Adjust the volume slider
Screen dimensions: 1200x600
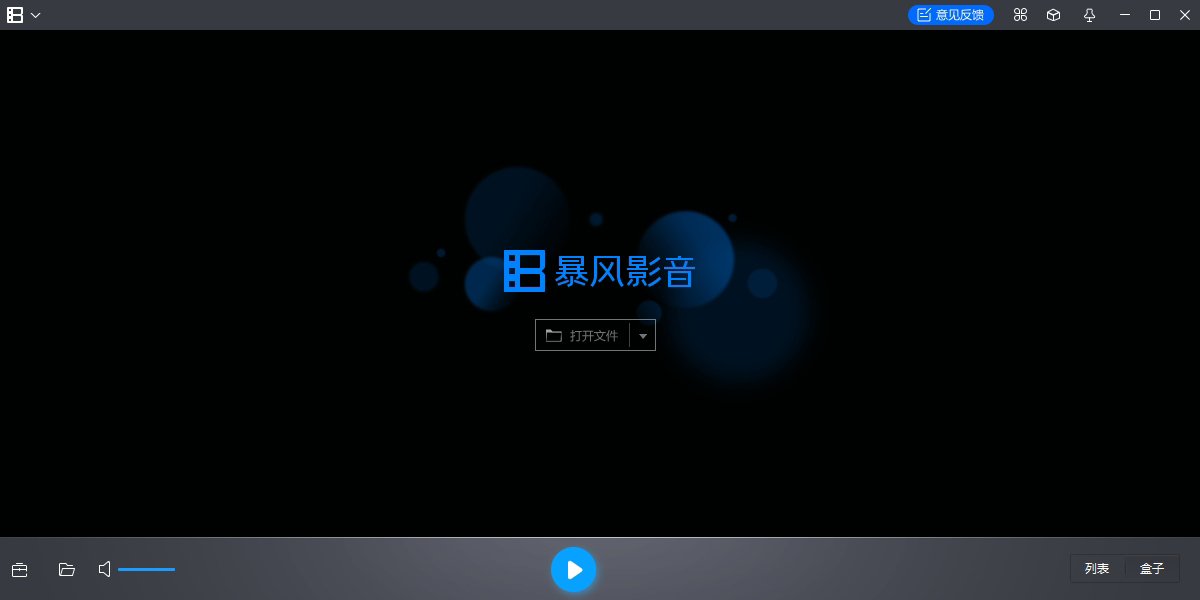(146, 569)
